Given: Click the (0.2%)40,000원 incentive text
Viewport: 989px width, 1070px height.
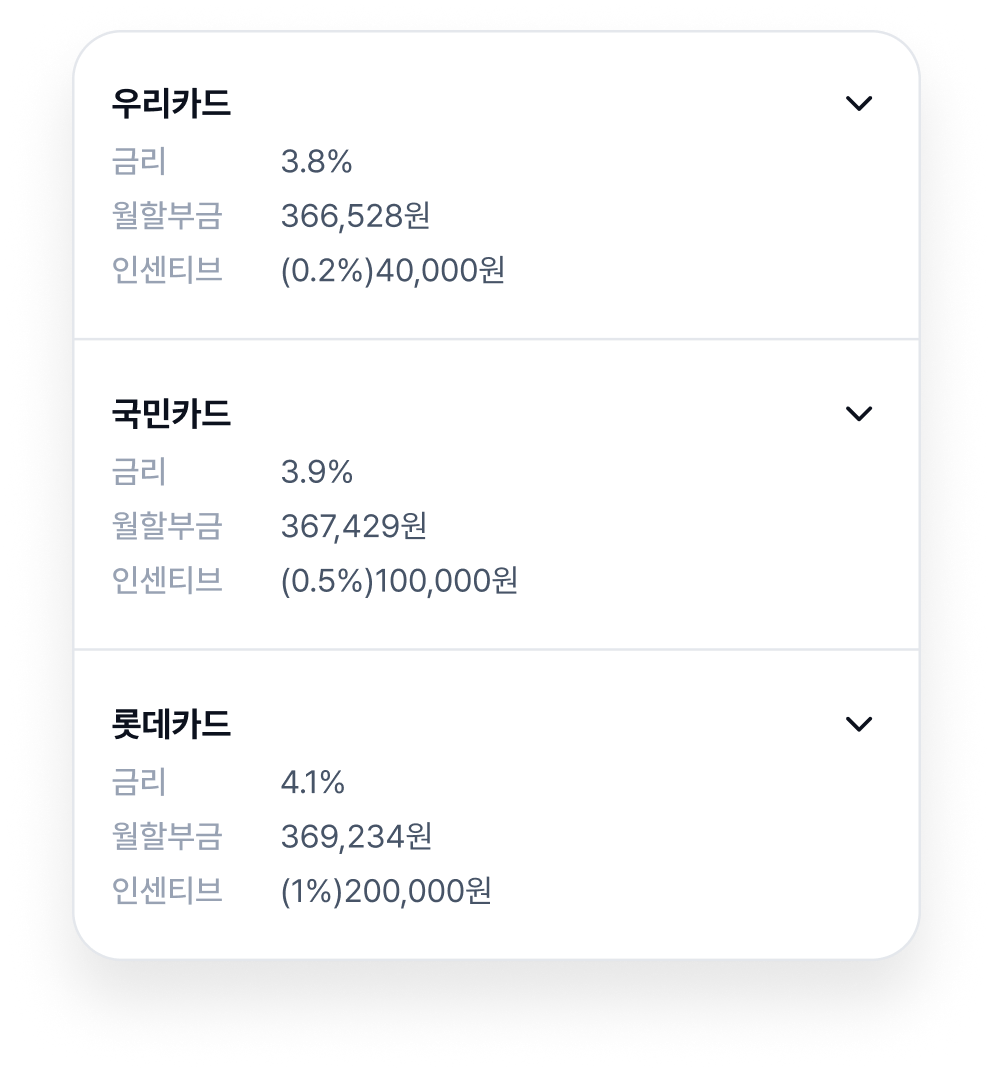Looking at the screenshot, I should 392,268.
